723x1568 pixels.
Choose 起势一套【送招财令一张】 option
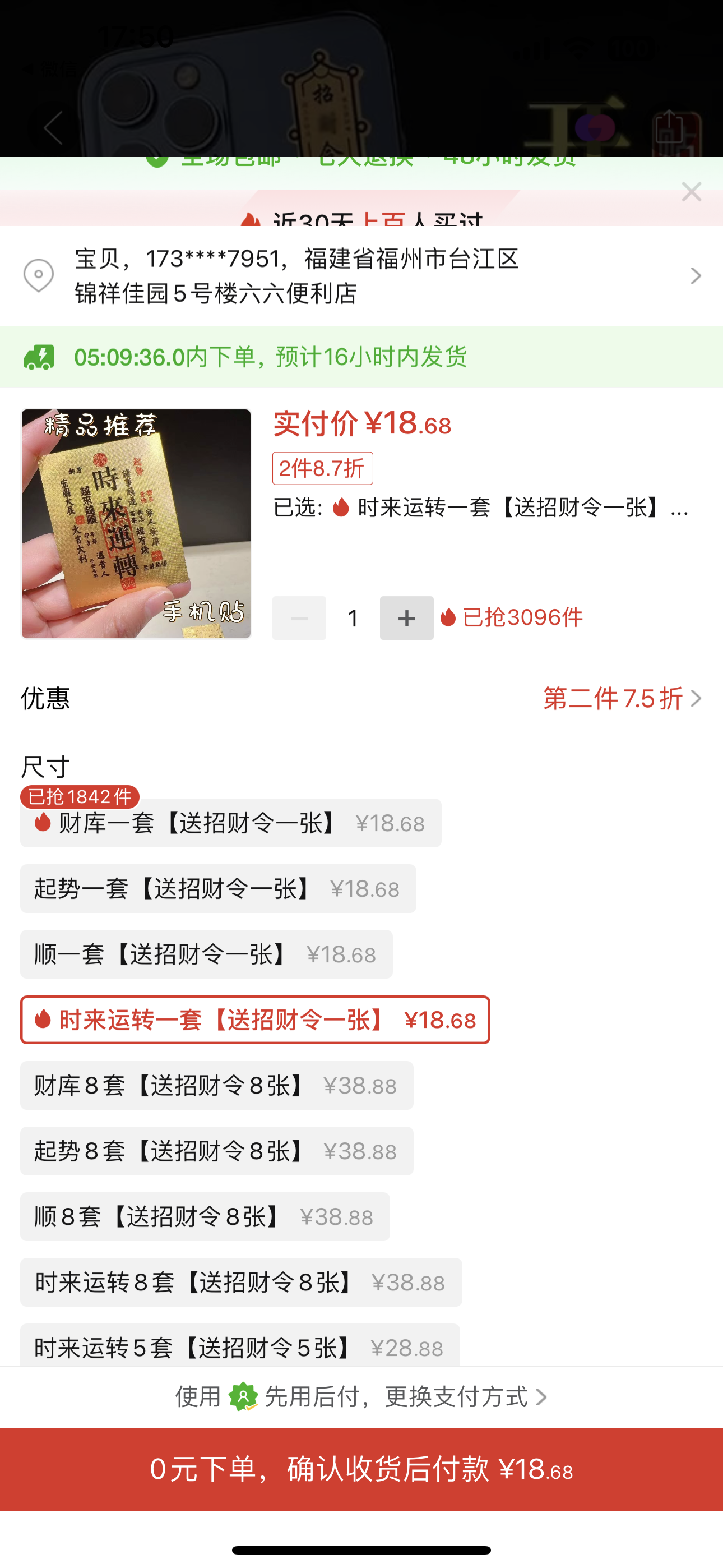[218, 889]
